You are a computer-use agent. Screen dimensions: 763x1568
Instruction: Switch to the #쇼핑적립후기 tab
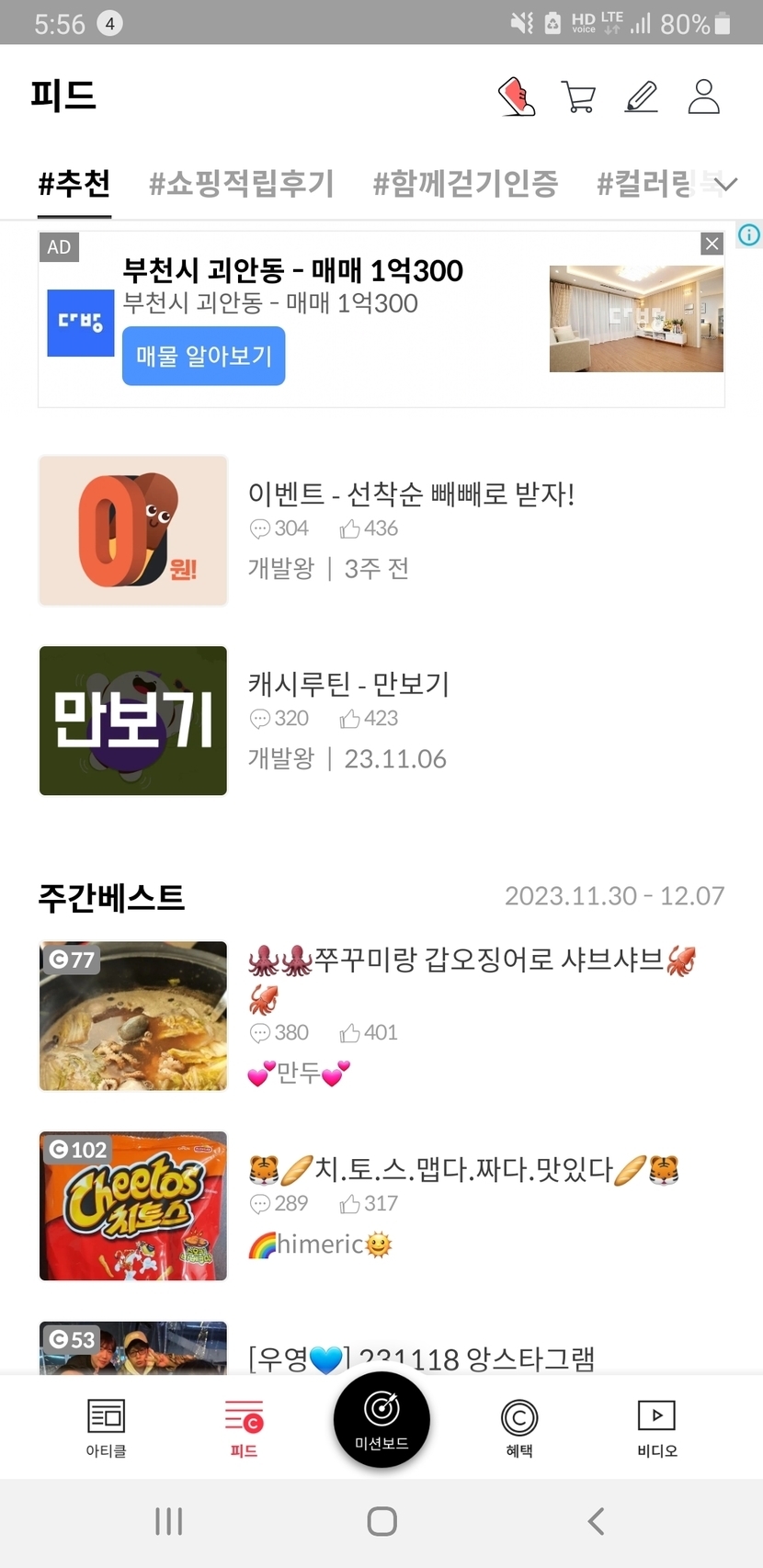[241, 184]
